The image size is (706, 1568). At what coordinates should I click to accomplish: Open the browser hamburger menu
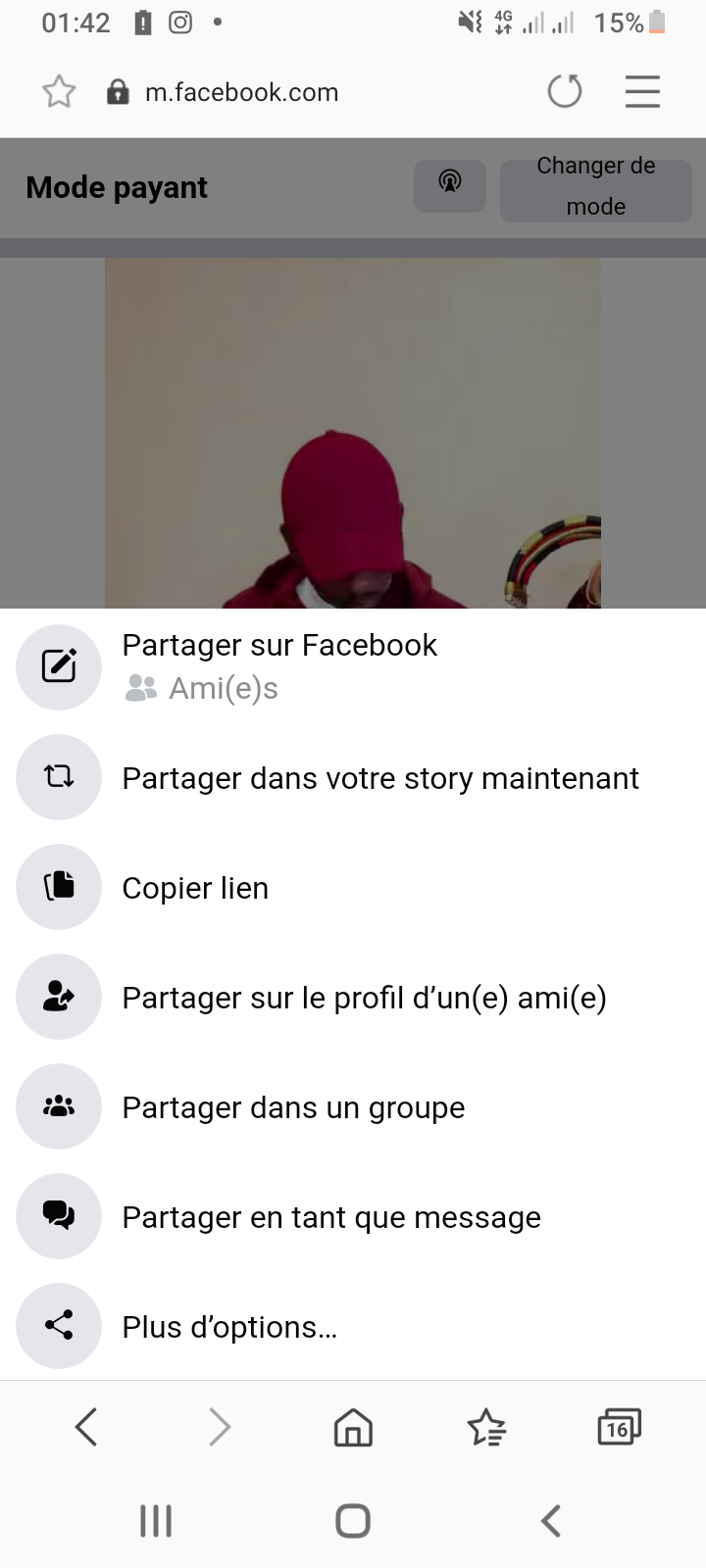[642, 92]
